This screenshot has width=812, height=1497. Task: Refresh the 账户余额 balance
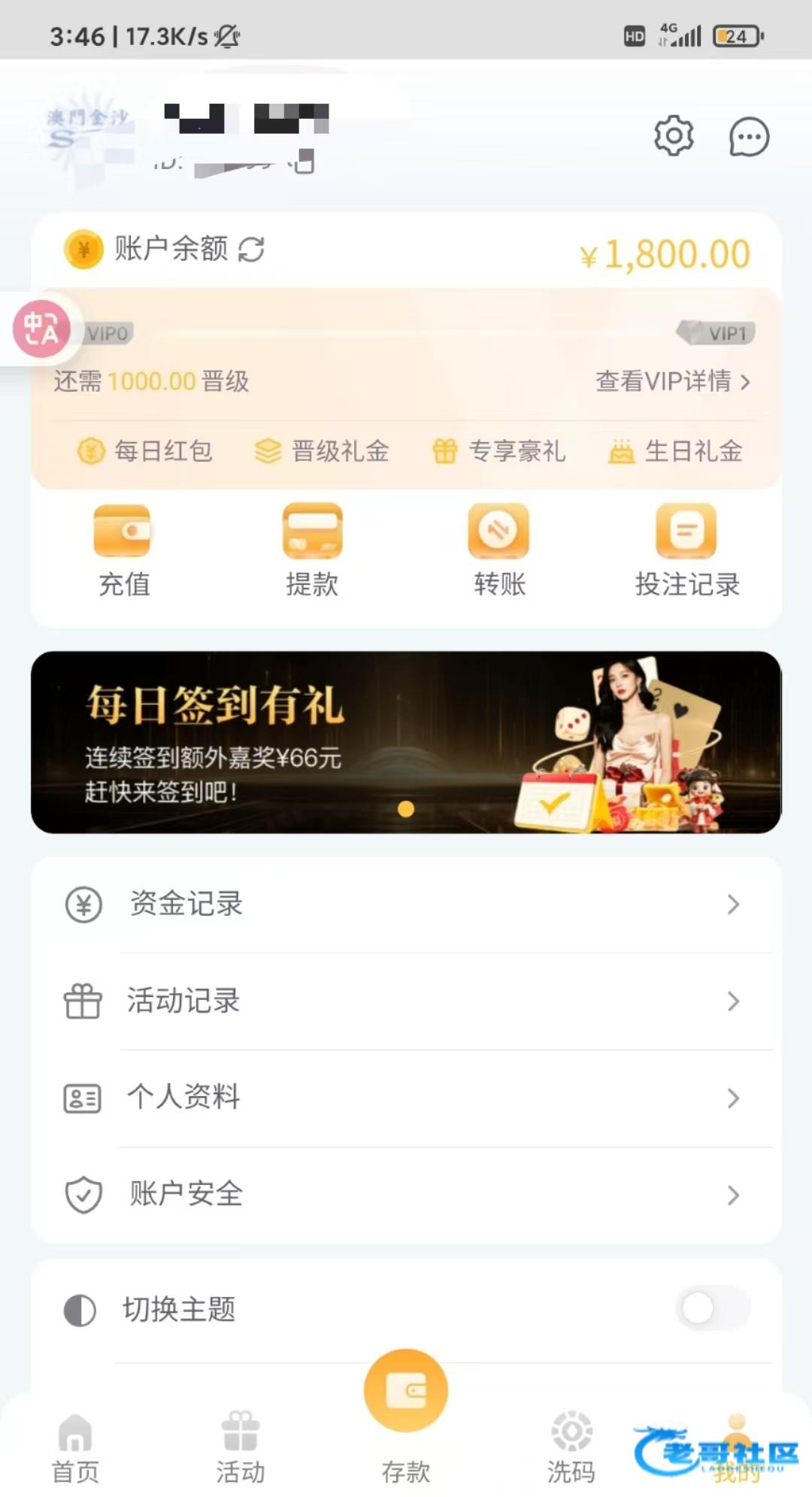coord(251,250)
